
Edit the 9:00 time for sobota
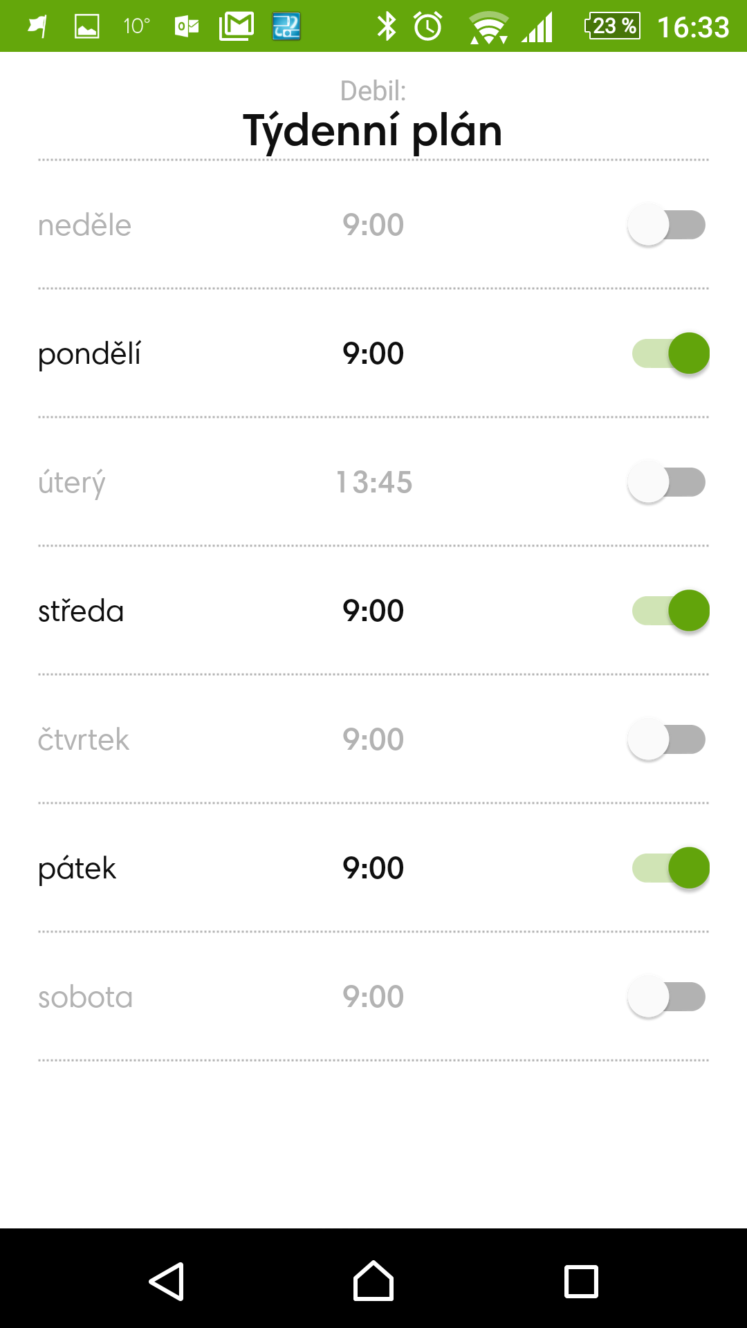pos(373,997)
